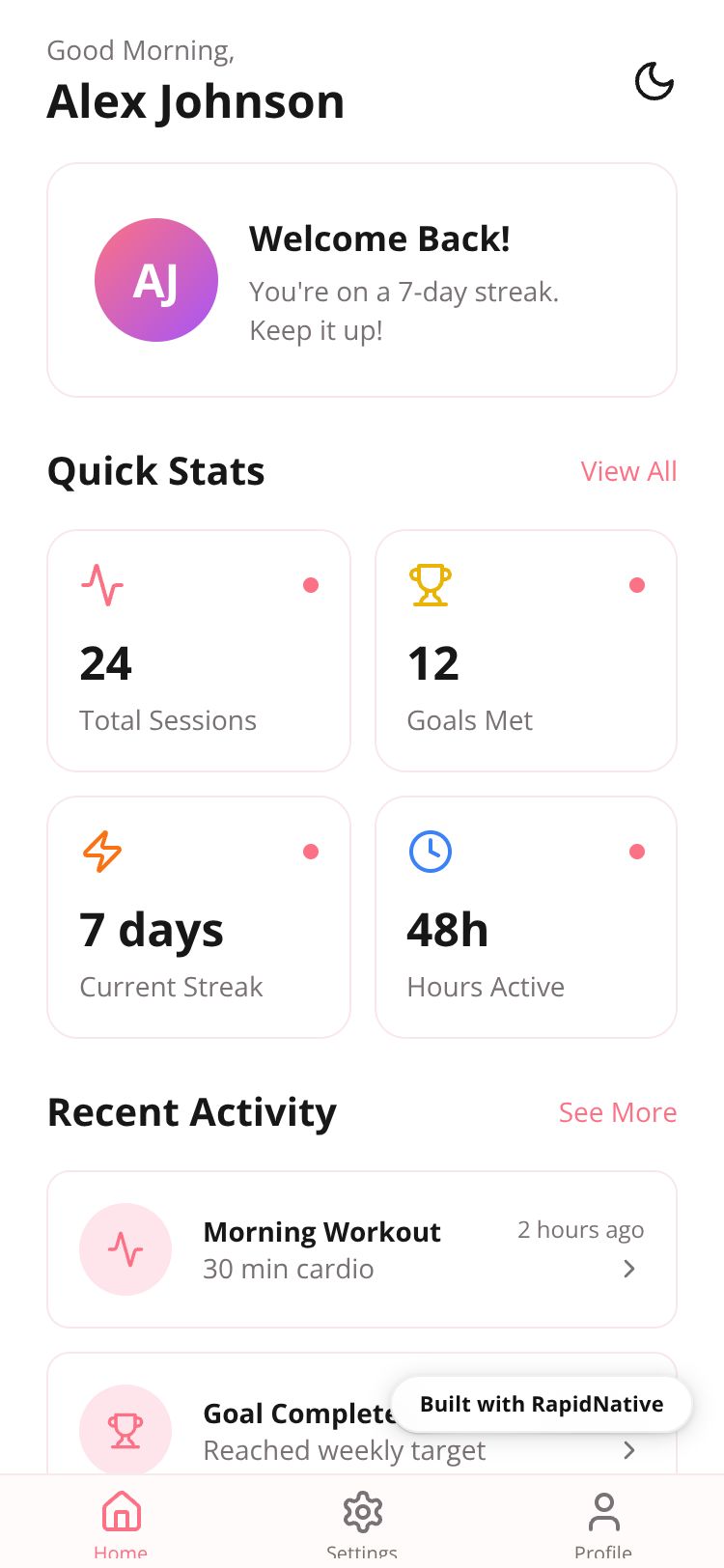Image resolution: width=724 pixels, height=1568 pixels.
Task: Toggle dark mode with the moon icon
Action: pos(654,82)
